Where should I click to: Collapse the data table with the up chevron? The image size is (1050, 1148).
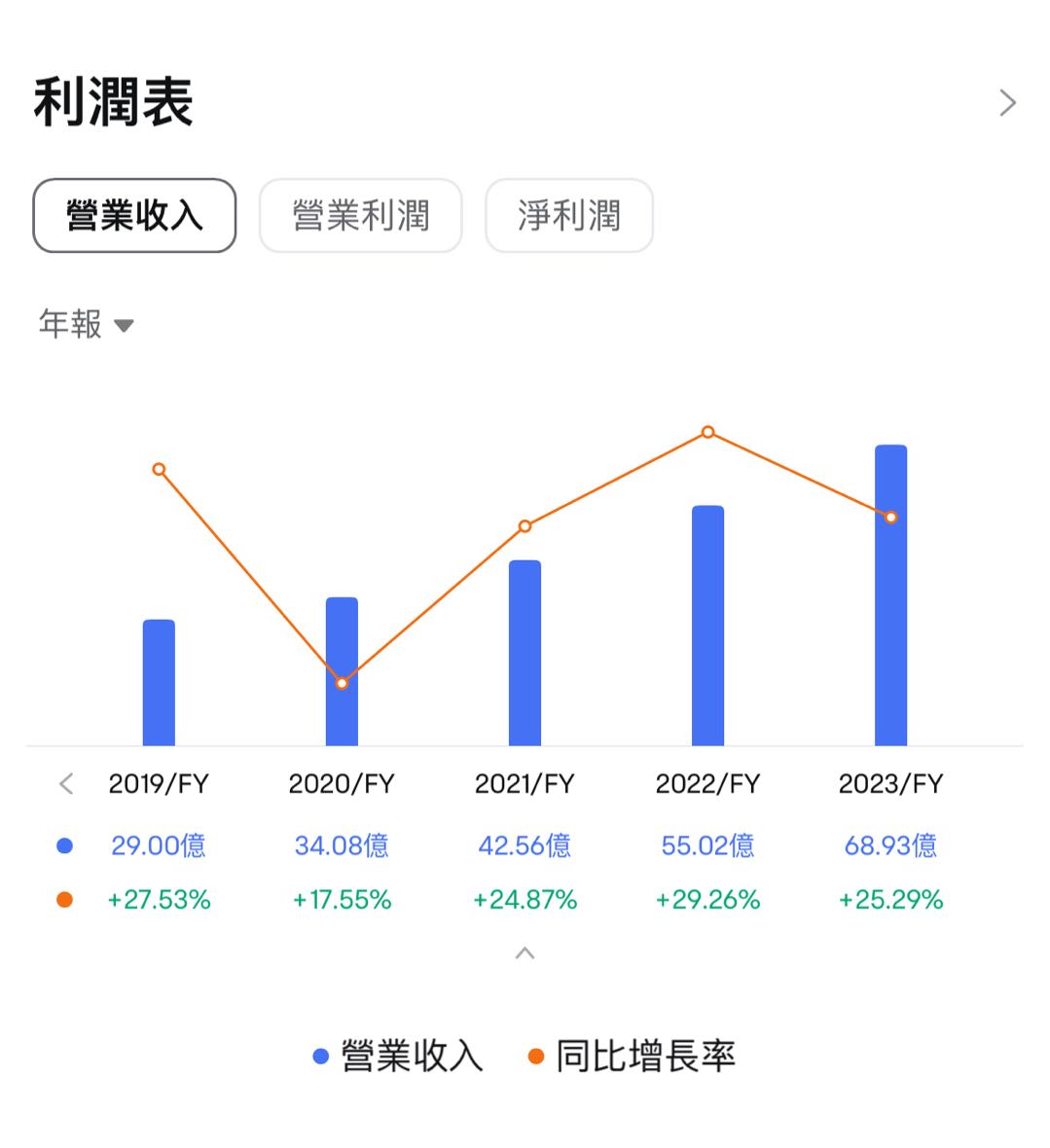pyautogui.click(x=525, y=953)
